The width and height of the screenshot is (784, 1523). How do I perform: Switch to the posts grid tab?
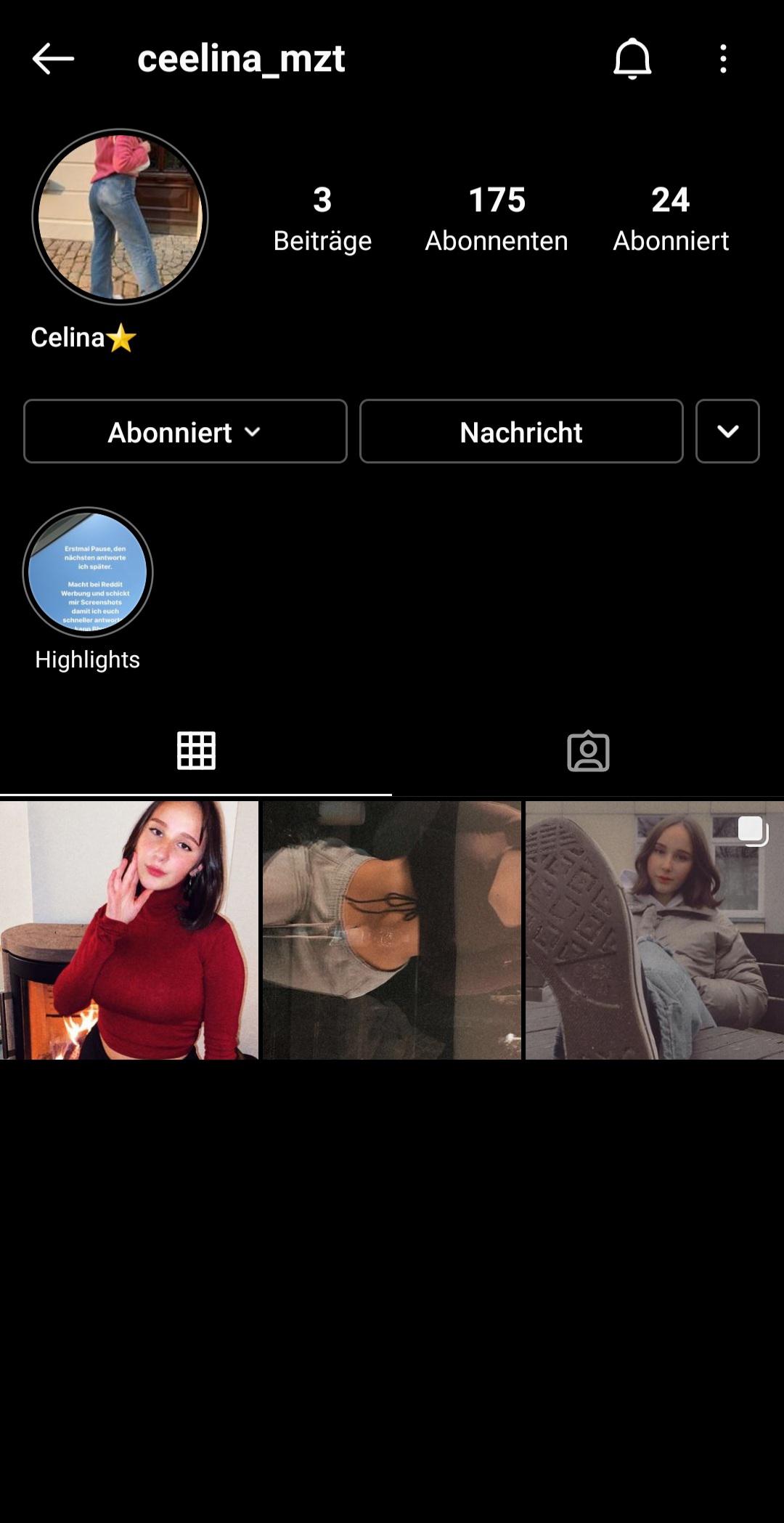tap(196, 750)
